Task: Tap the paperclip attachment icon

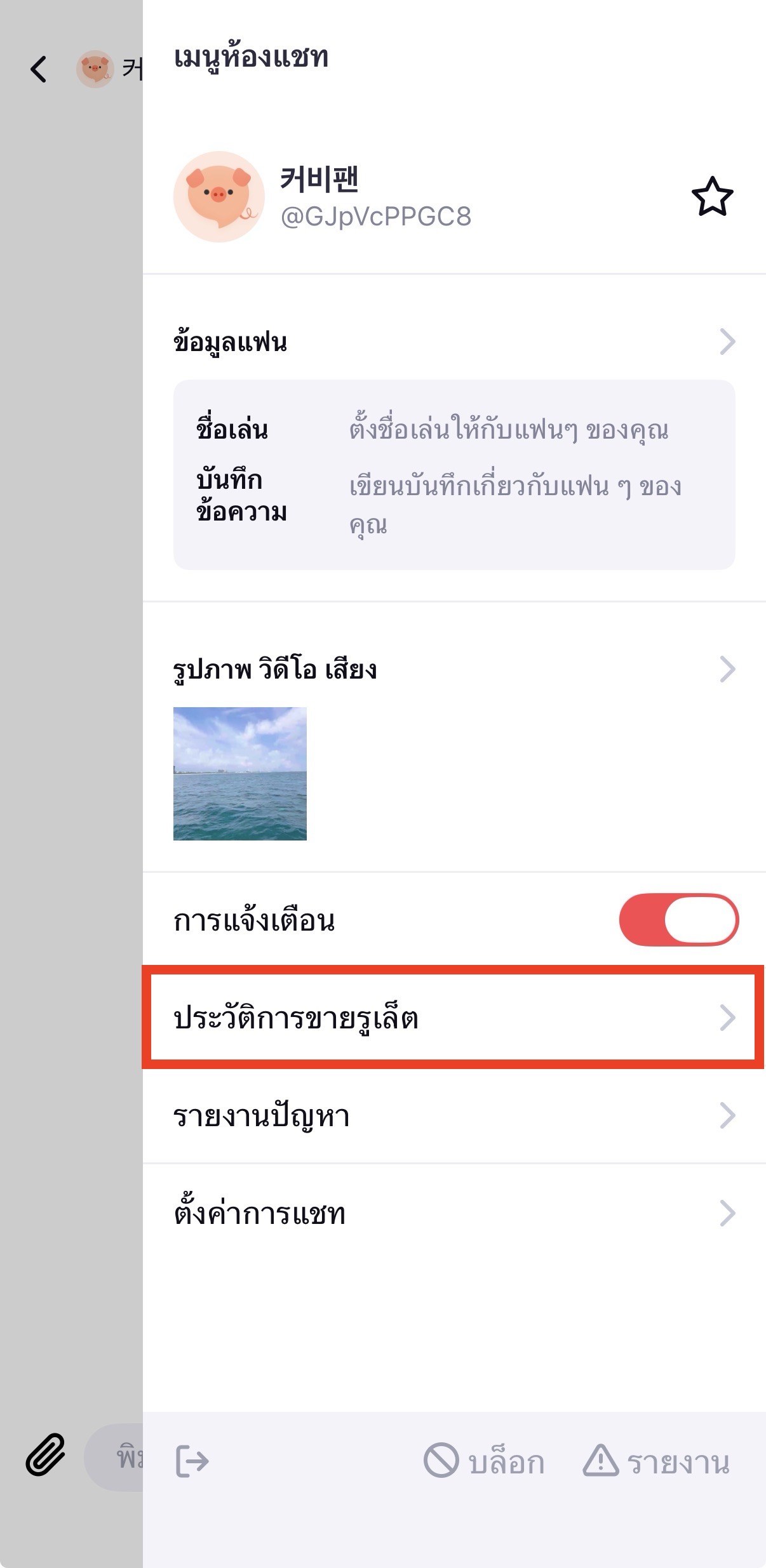Action: tap(46, 1454)
